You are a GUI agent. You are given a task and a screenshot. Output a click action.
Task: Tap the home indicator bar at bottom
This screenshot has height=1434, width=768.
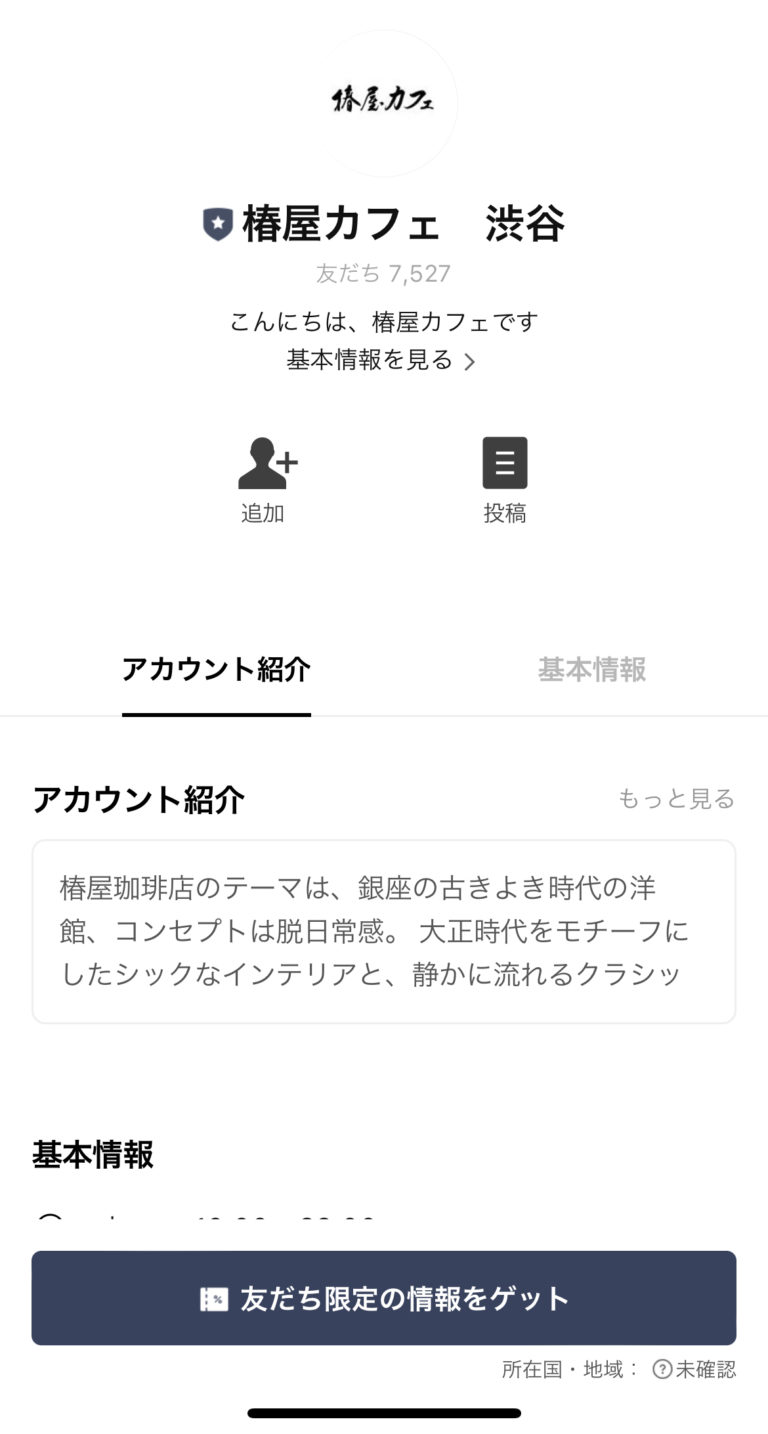tap(383, 1413)
